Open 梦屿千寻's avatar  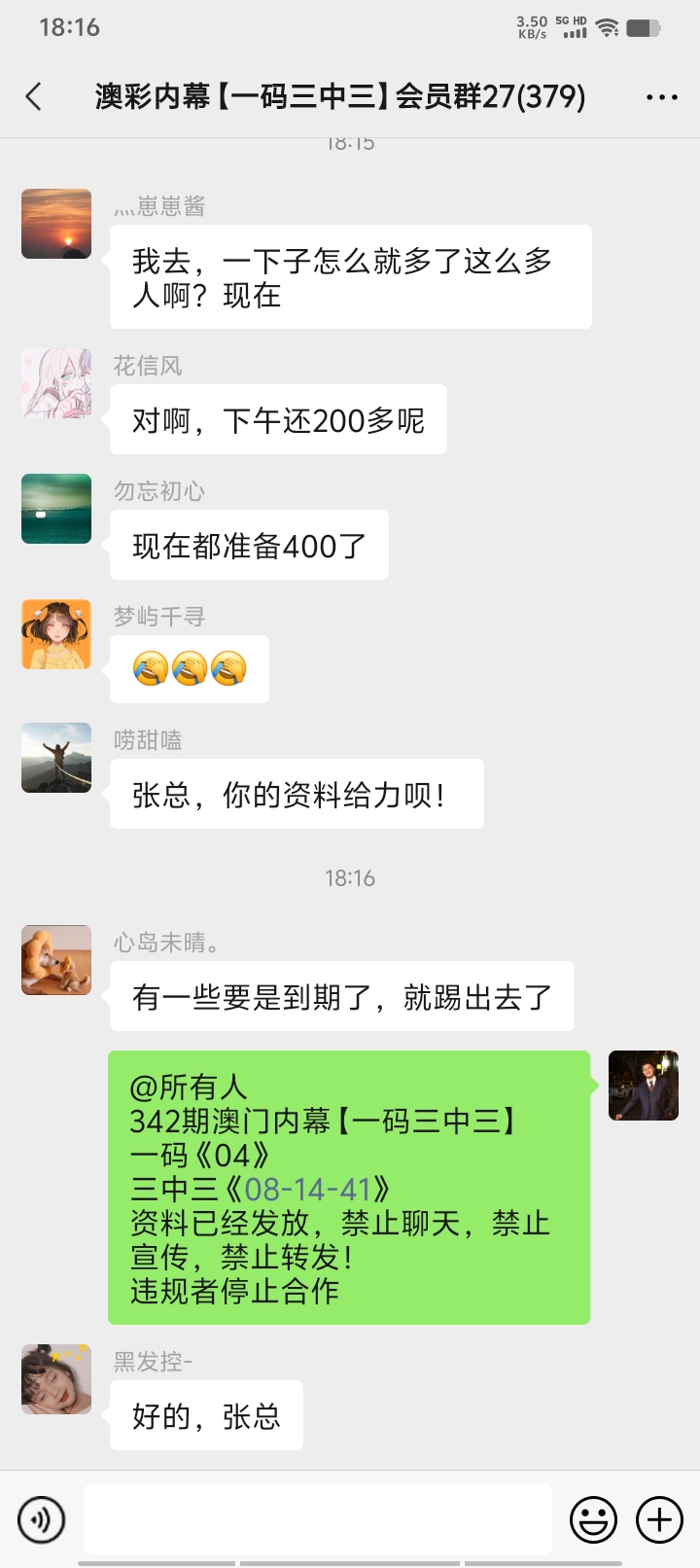pos(56,634)
